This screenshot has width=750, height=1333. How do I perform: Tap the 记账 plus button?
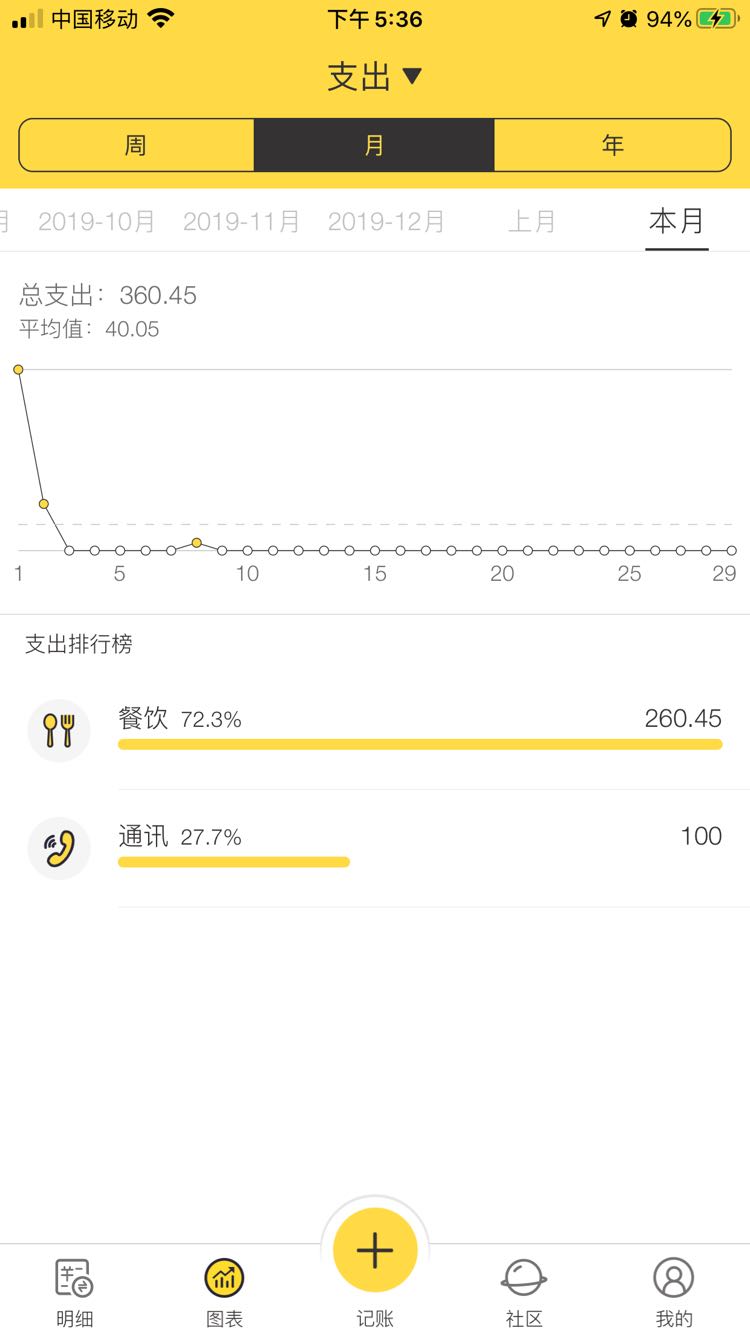pyautogui.click(x=375, y=1251)
